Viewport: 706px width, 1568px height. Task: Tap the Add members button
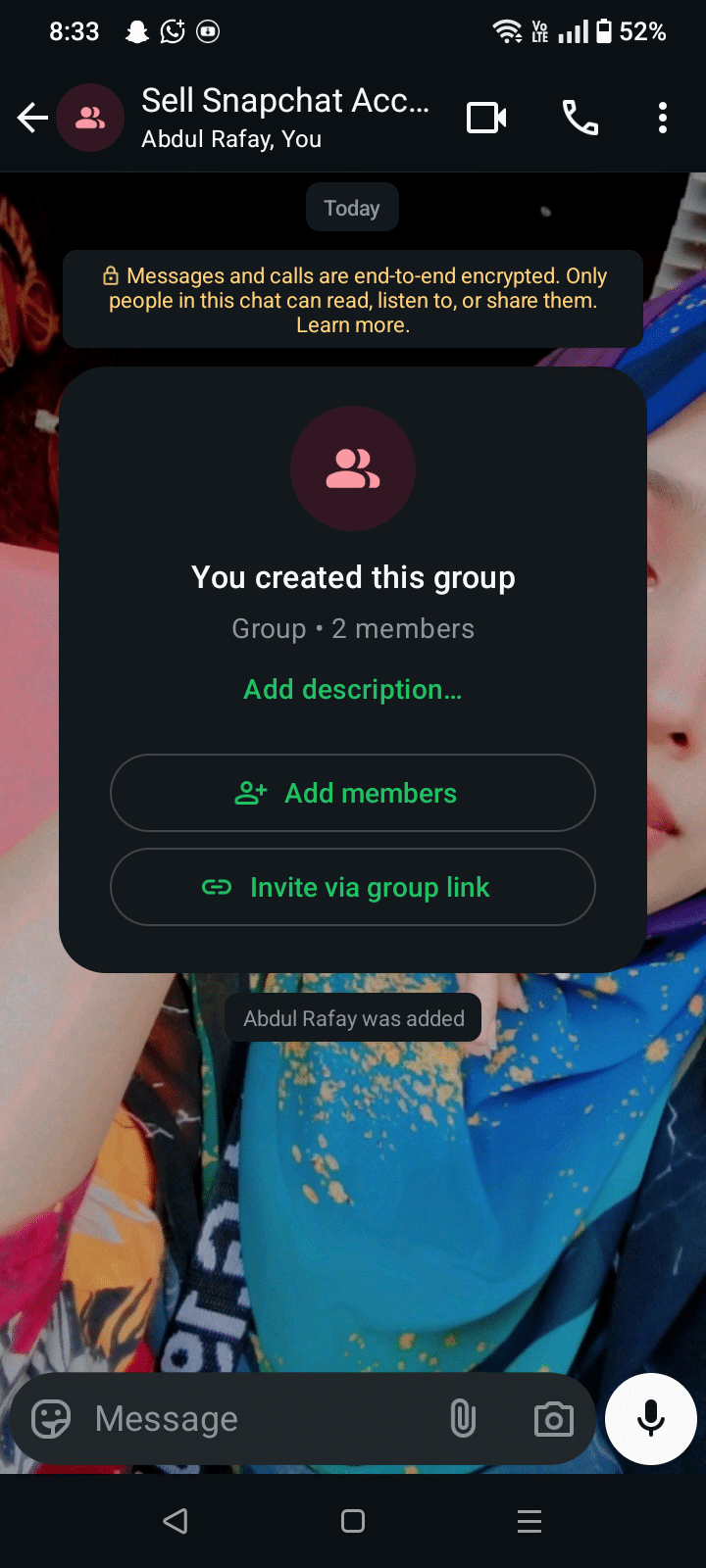pyautogui.click(x=353, y=793)
